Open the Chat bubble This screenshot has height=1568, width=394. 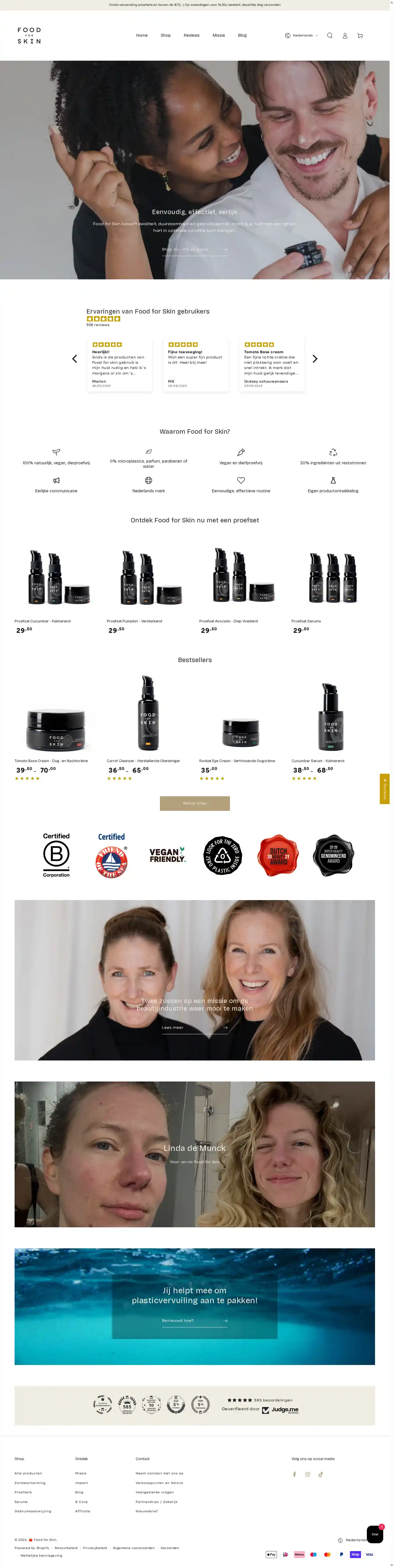tap(374, 1533)
